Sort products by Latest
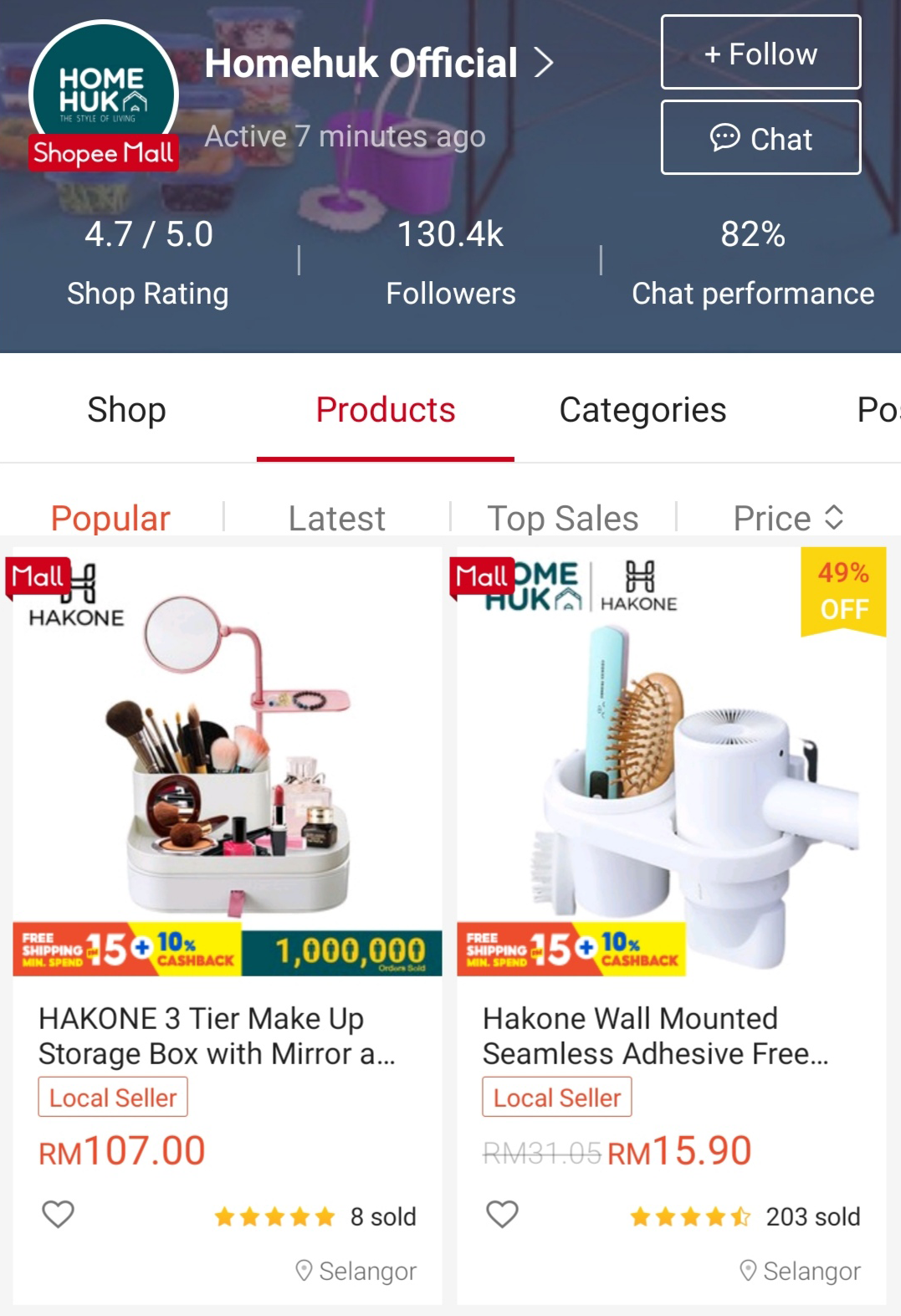The height and width of the screenshot is (1316, 901). pyautogui.click(x=336, y=518)
